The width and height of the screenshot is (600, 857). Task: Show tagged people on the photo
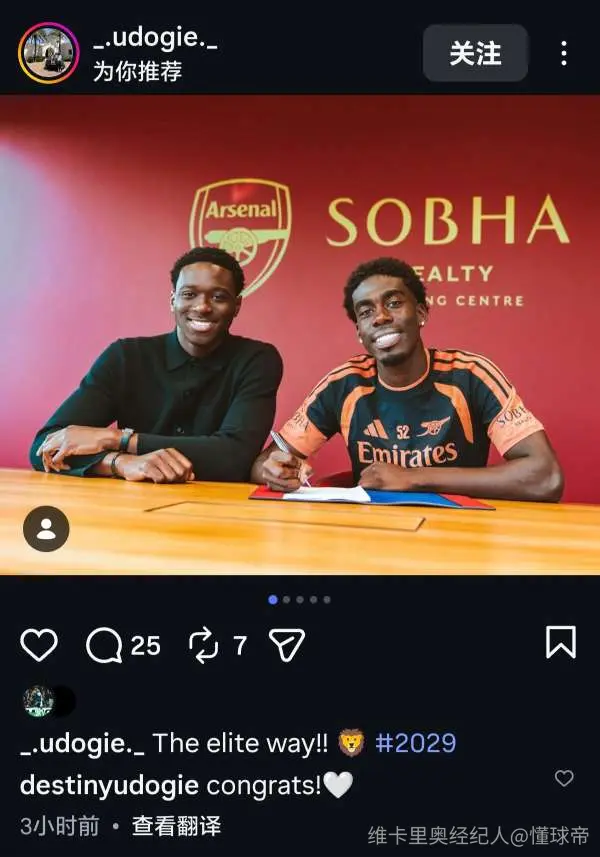pos(46,529)
